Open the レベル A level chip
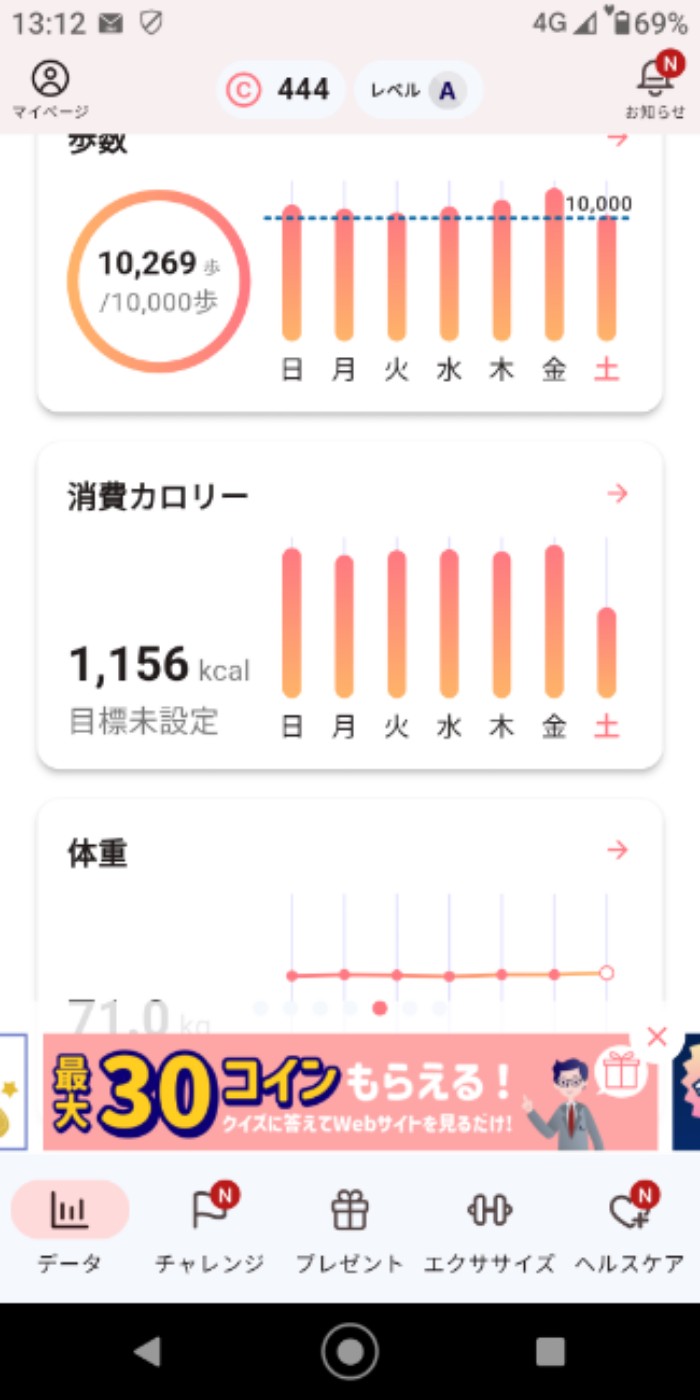Viewport: 700px width, 1400px height. tap(419, 90)
